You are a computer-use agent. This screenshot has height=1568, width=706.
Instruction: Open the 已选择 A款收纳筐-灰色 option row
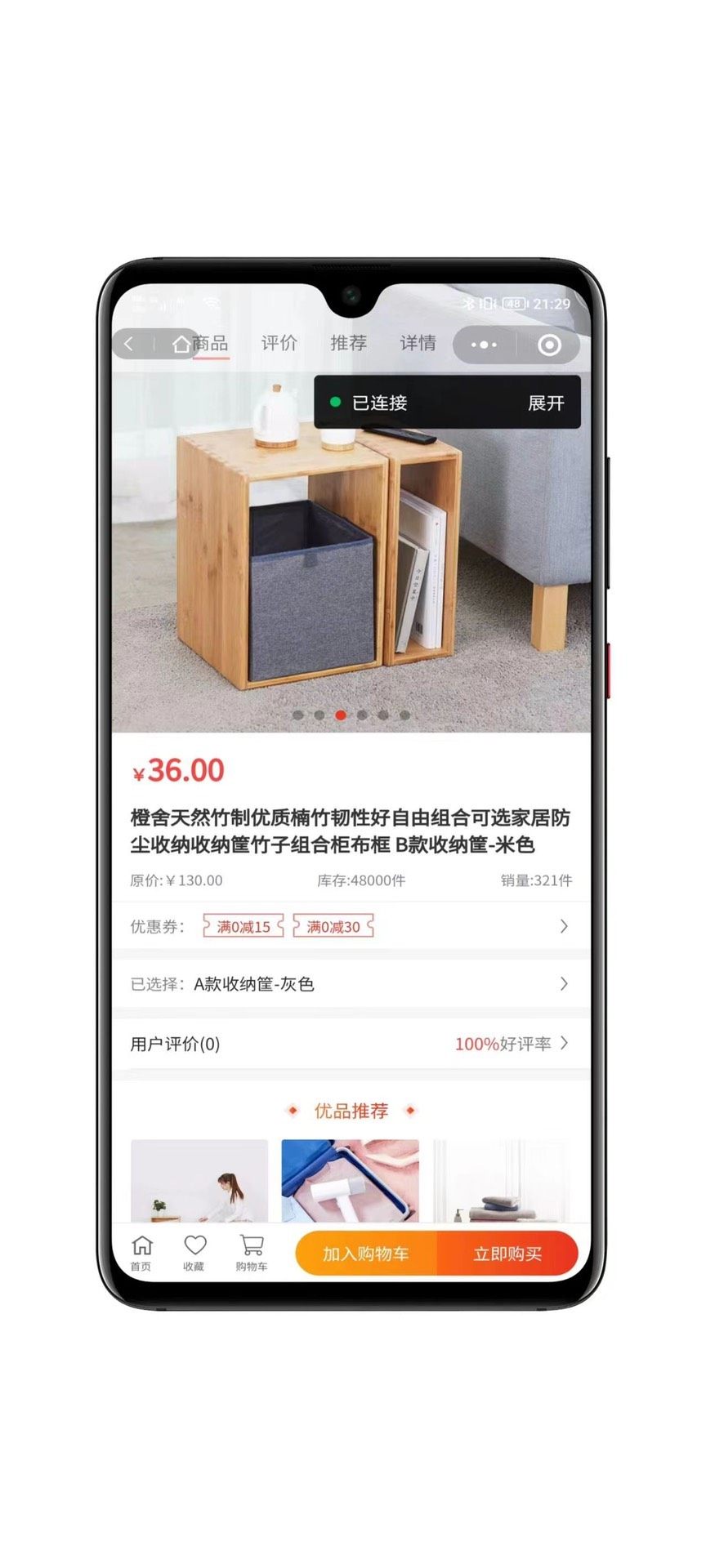click(x=350, y=984)
